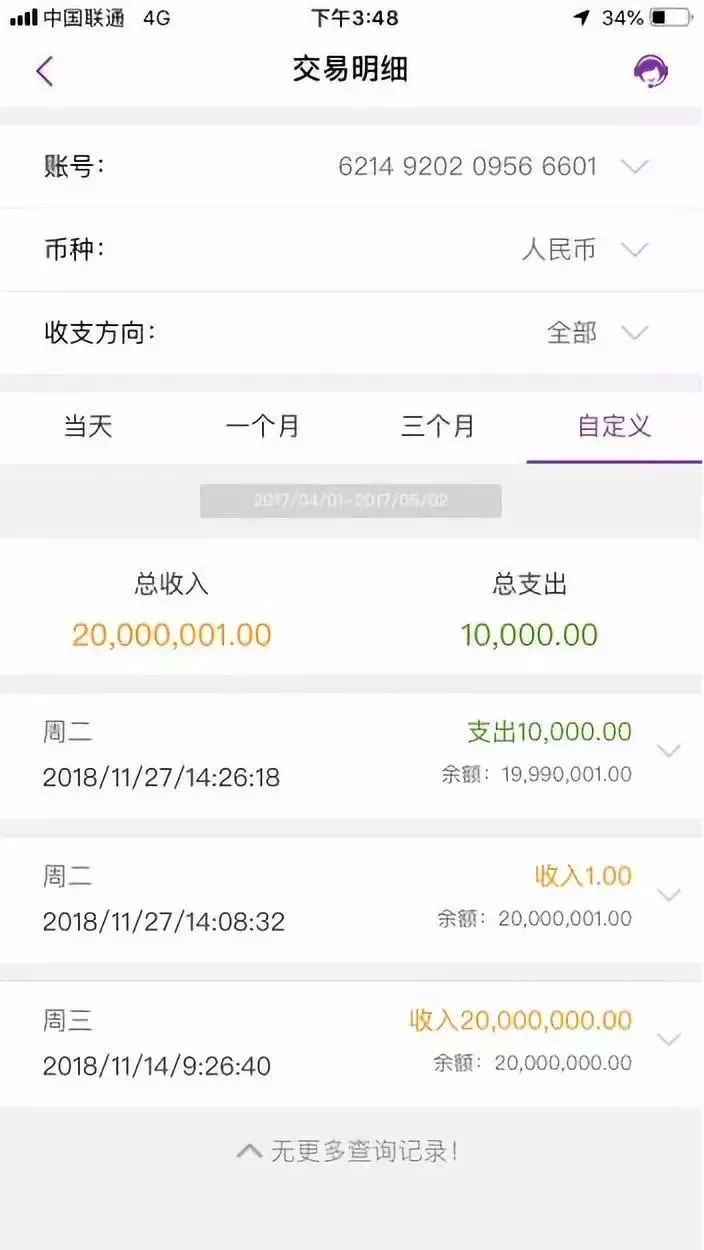Open the 账号 account selector dropdown
Image resolution: width=704 pixels, height=1250 pixels.
(x=352, y=166)
